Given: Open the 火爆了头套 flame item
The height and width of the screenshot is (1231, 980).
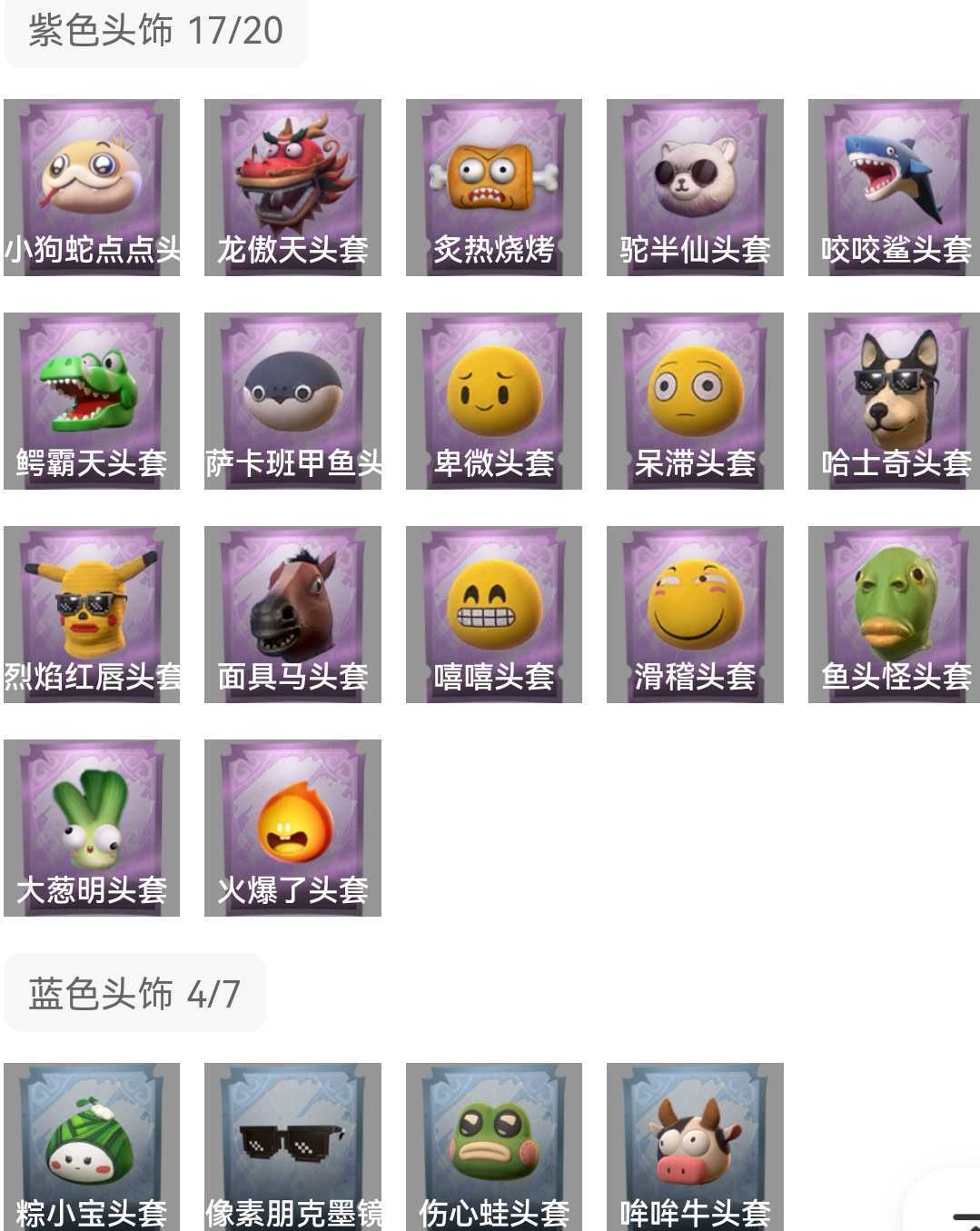Looking at the screenshot, I should click(x=292, y=828).
